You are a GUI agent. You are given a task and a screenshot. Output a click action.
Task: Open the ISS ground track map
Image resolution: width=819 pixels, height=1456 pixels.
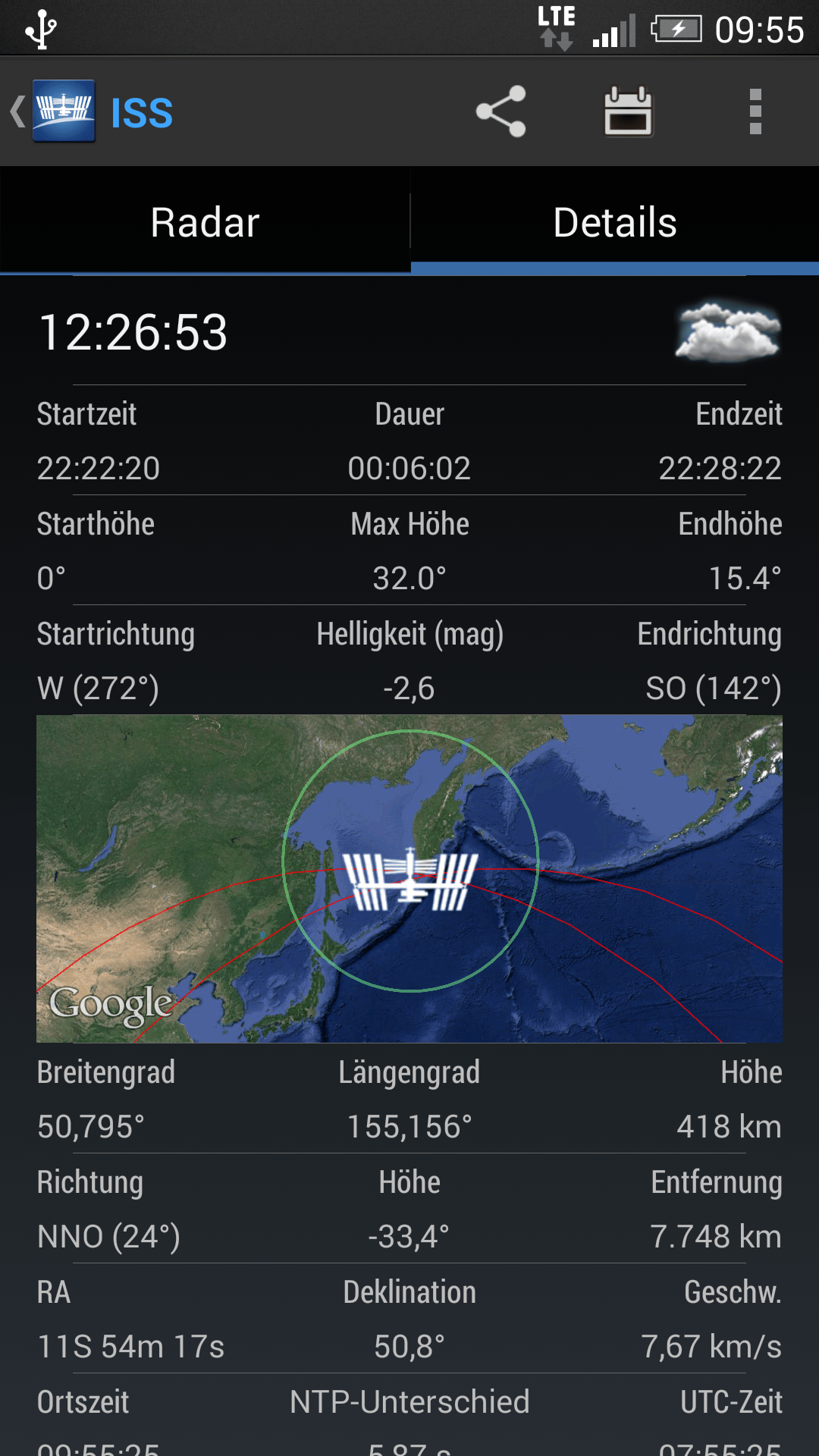click(409, 878)
